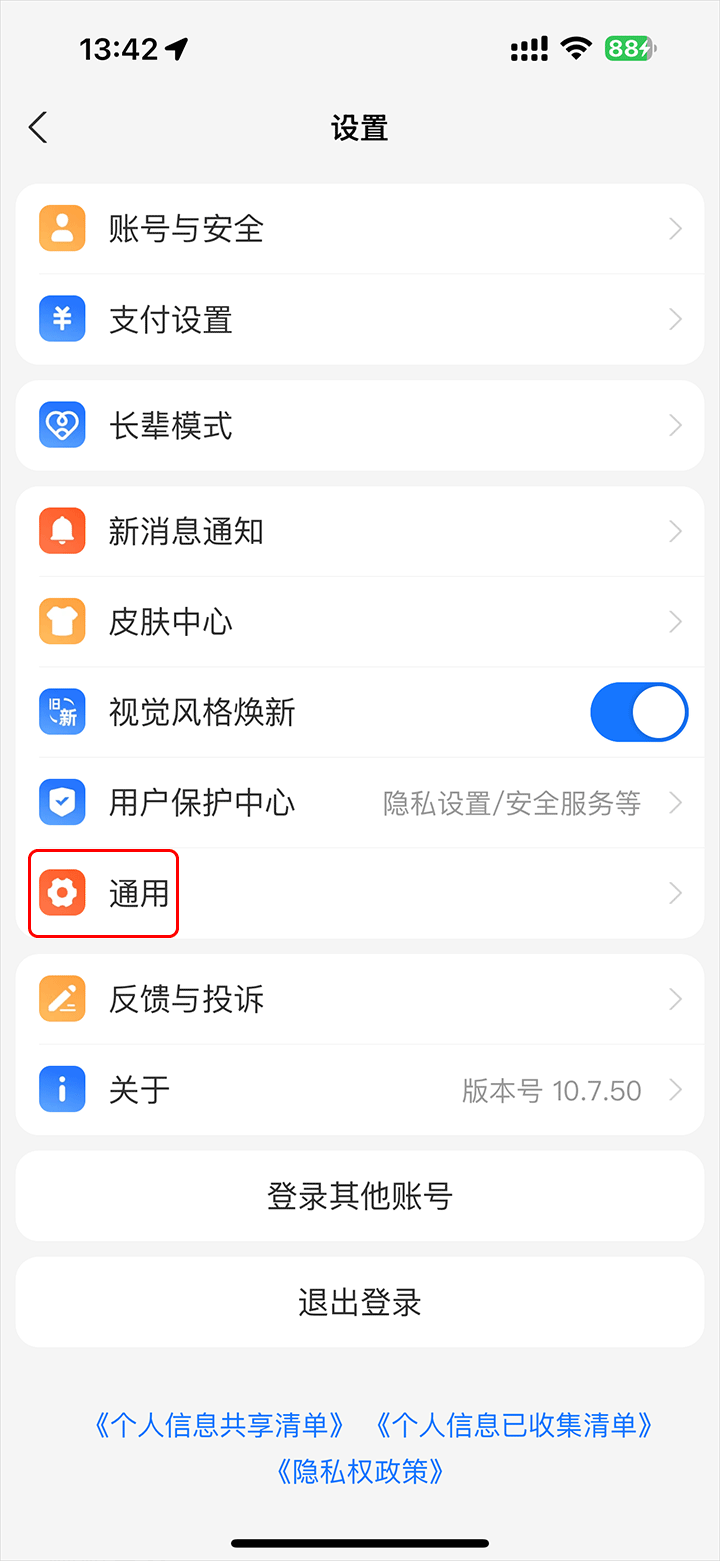The height and width of the screenshot is (1561, 720).
Task: Open 支付设置 row
Action: pyautogui.click(x=360, y=320)
